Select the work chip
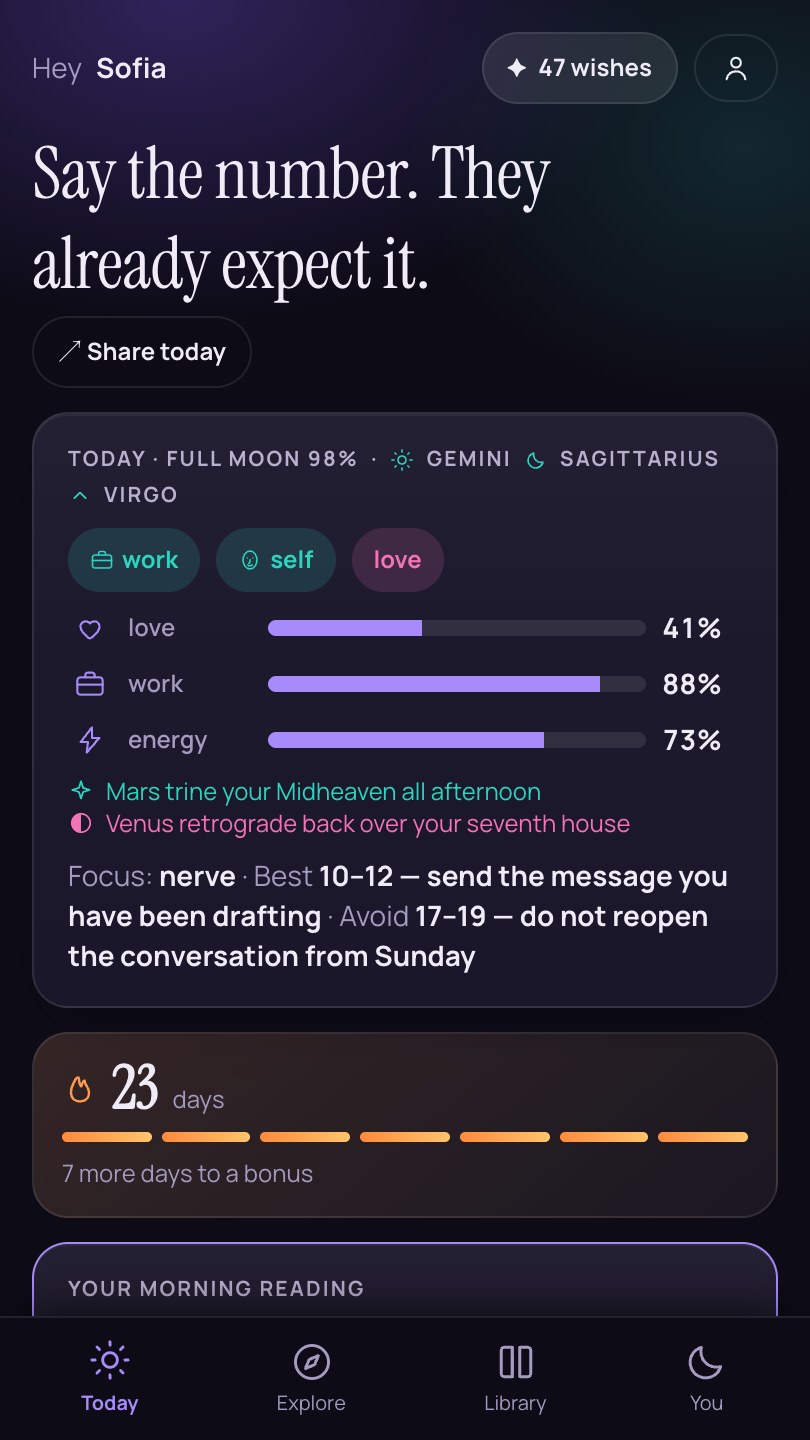810x1440 pixels. [x=134, y=560]
